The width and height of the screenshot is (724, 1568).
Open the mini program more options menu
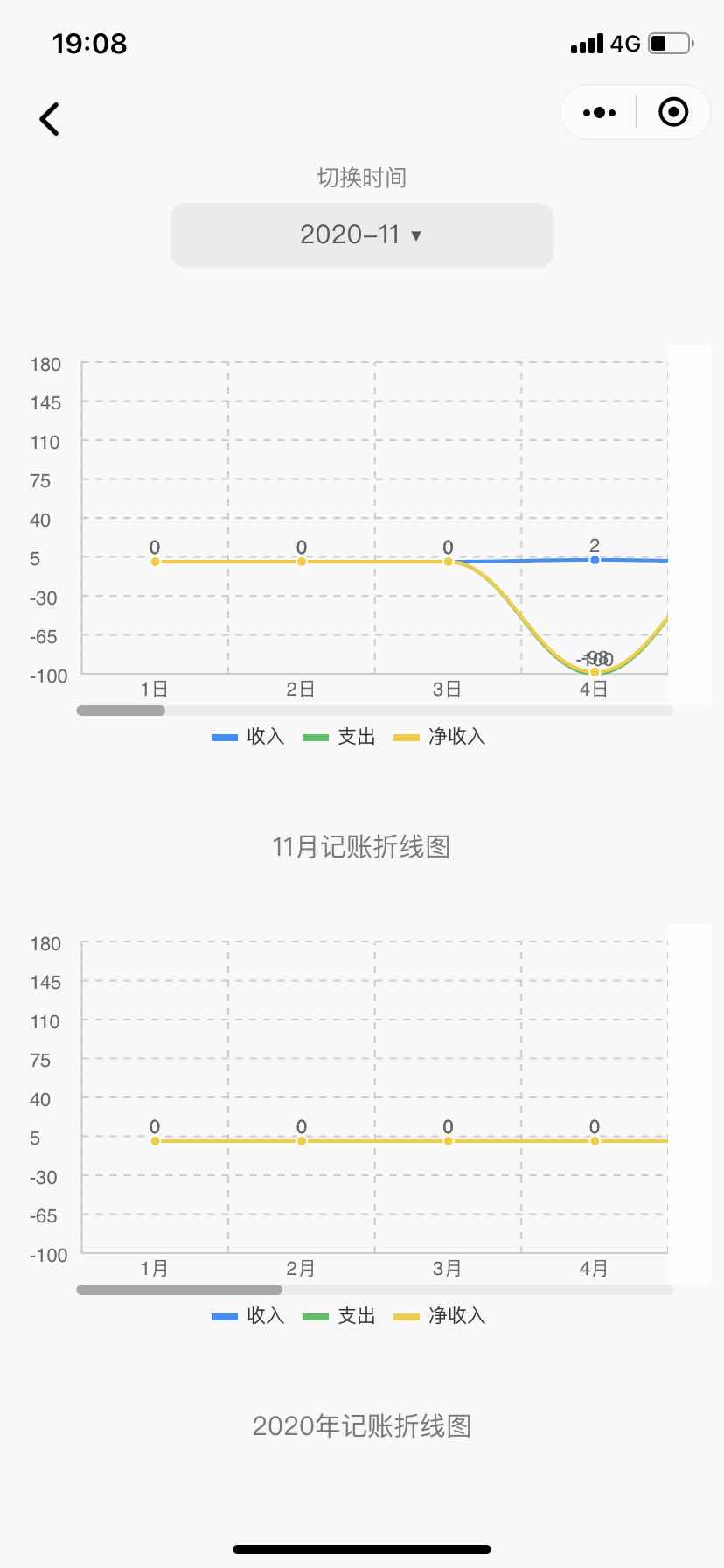(x=599, y=113)
